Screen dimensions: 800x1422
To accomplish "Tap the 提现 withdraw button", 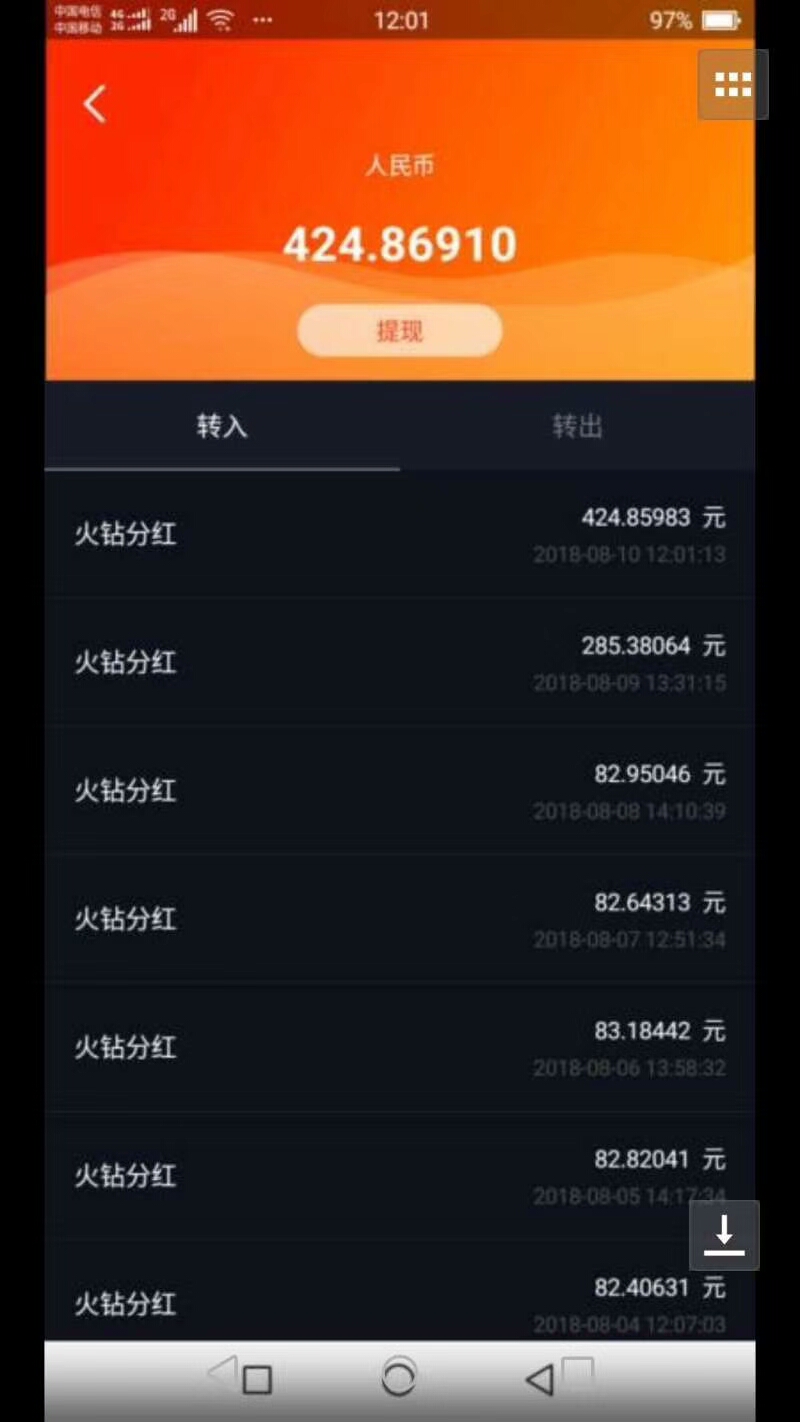I will (399, 331).
